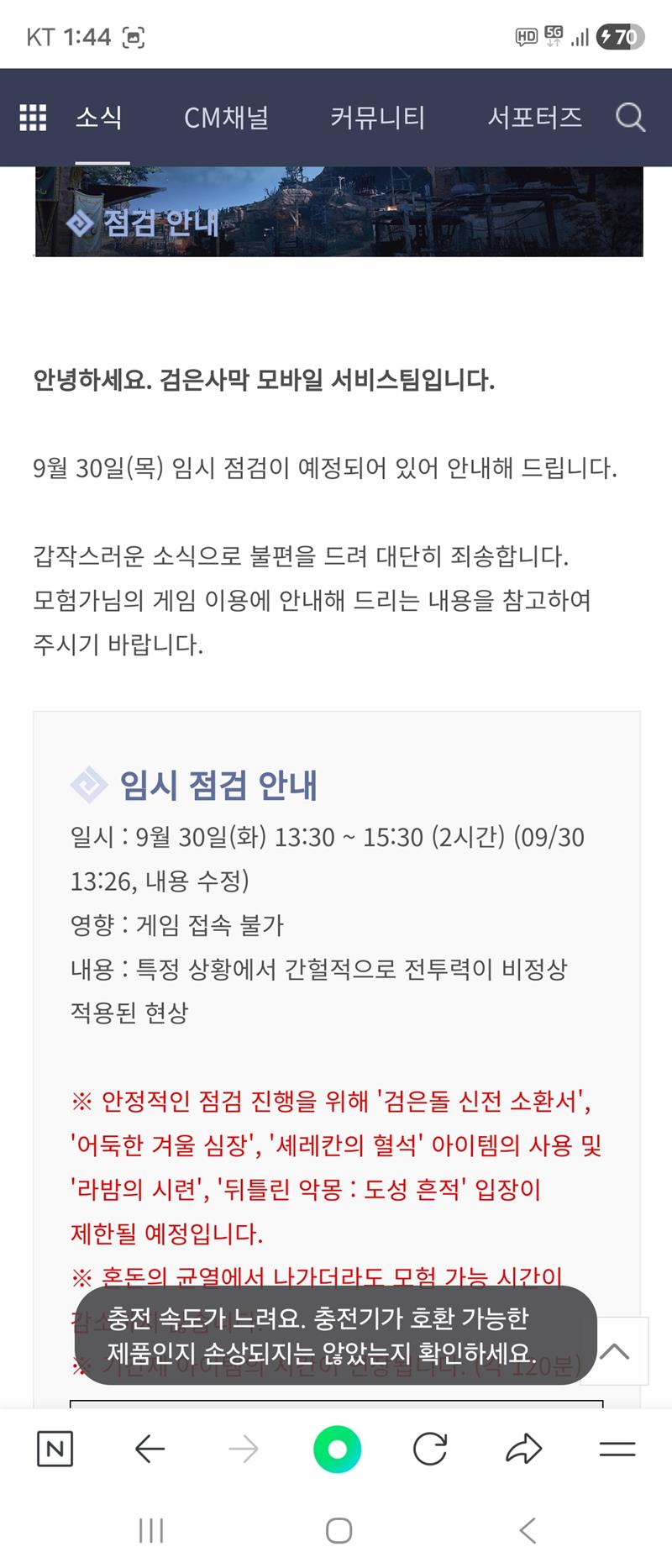
Task: Open the 커뮤니티 tab
Action: [377, 118]
